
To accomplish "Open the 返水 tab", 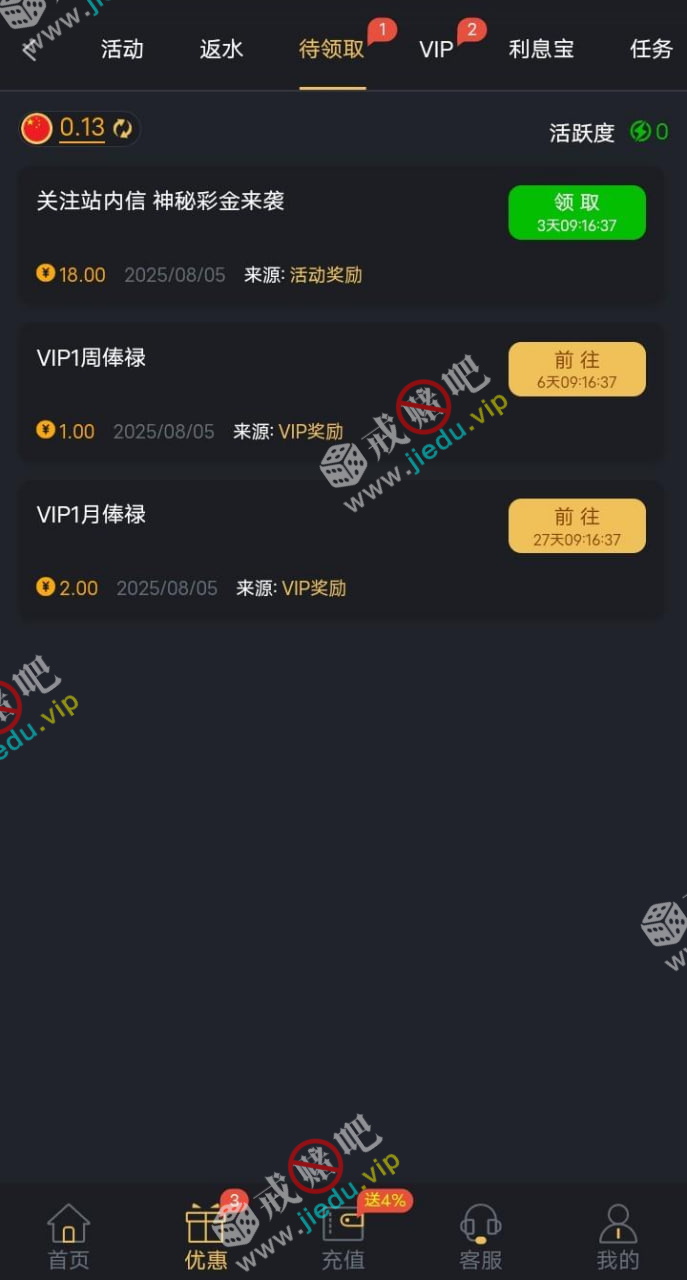I will click(x=221, y=49).
